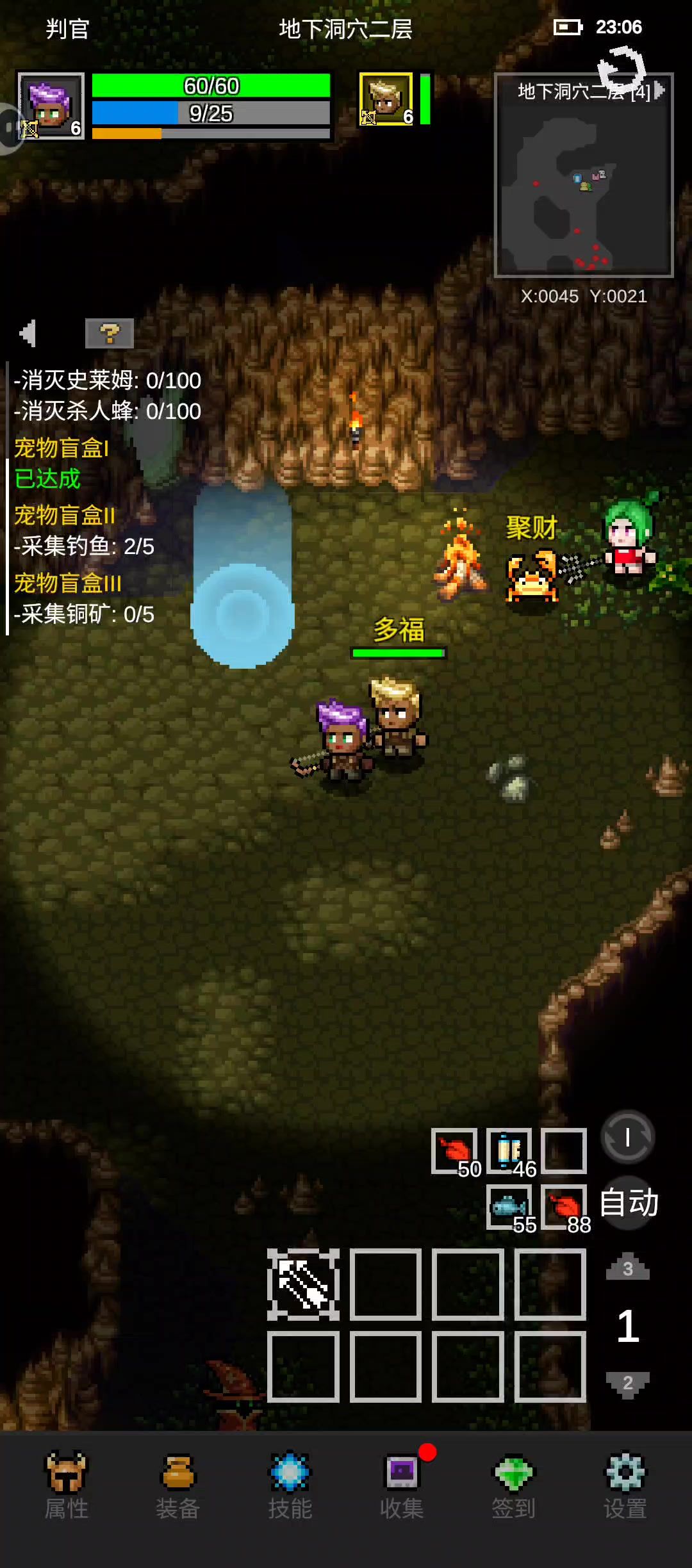
Task: Use the red item with count 88
Action: pyautogui.click(x=564, y=1206)
